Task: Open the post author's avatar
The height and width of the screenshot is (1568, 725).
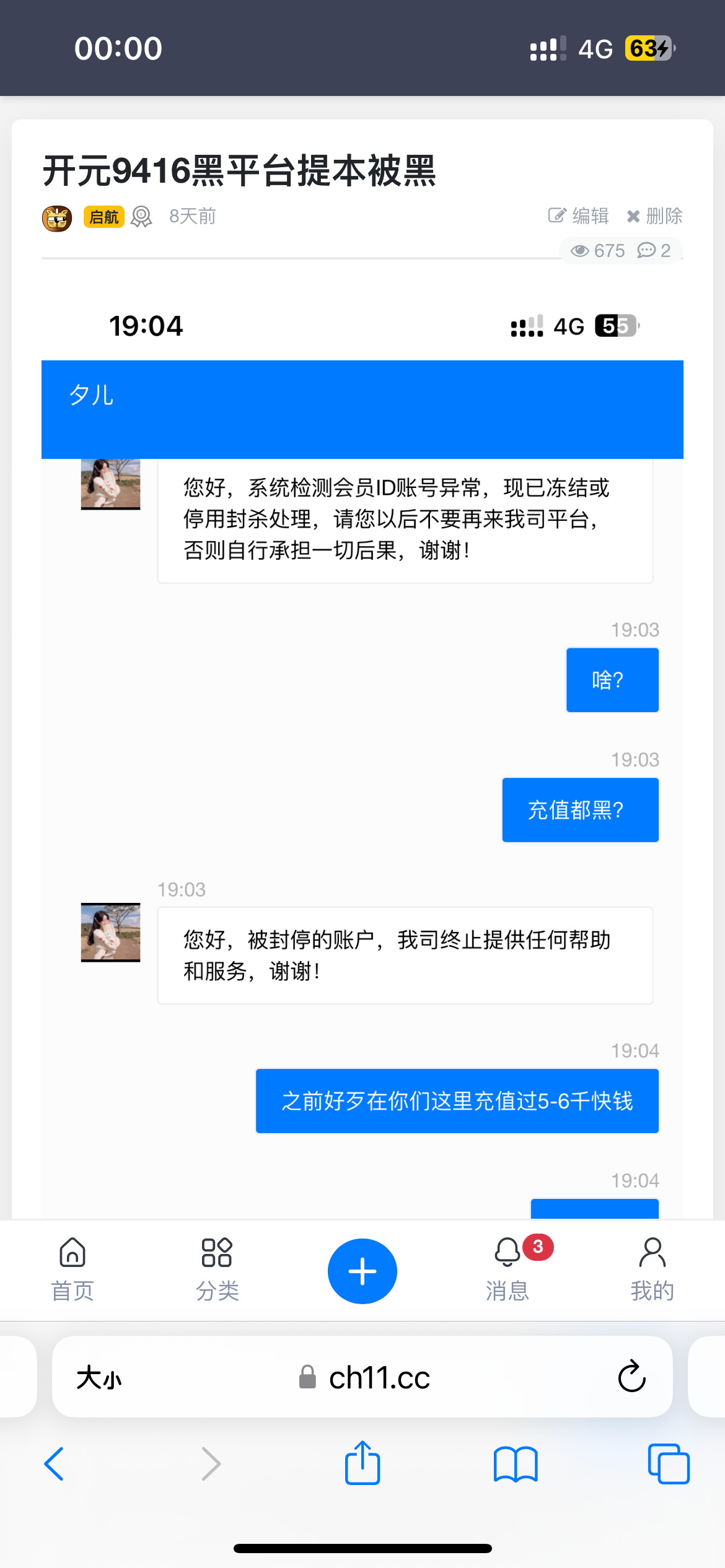Action: click(x=57, y=218)
